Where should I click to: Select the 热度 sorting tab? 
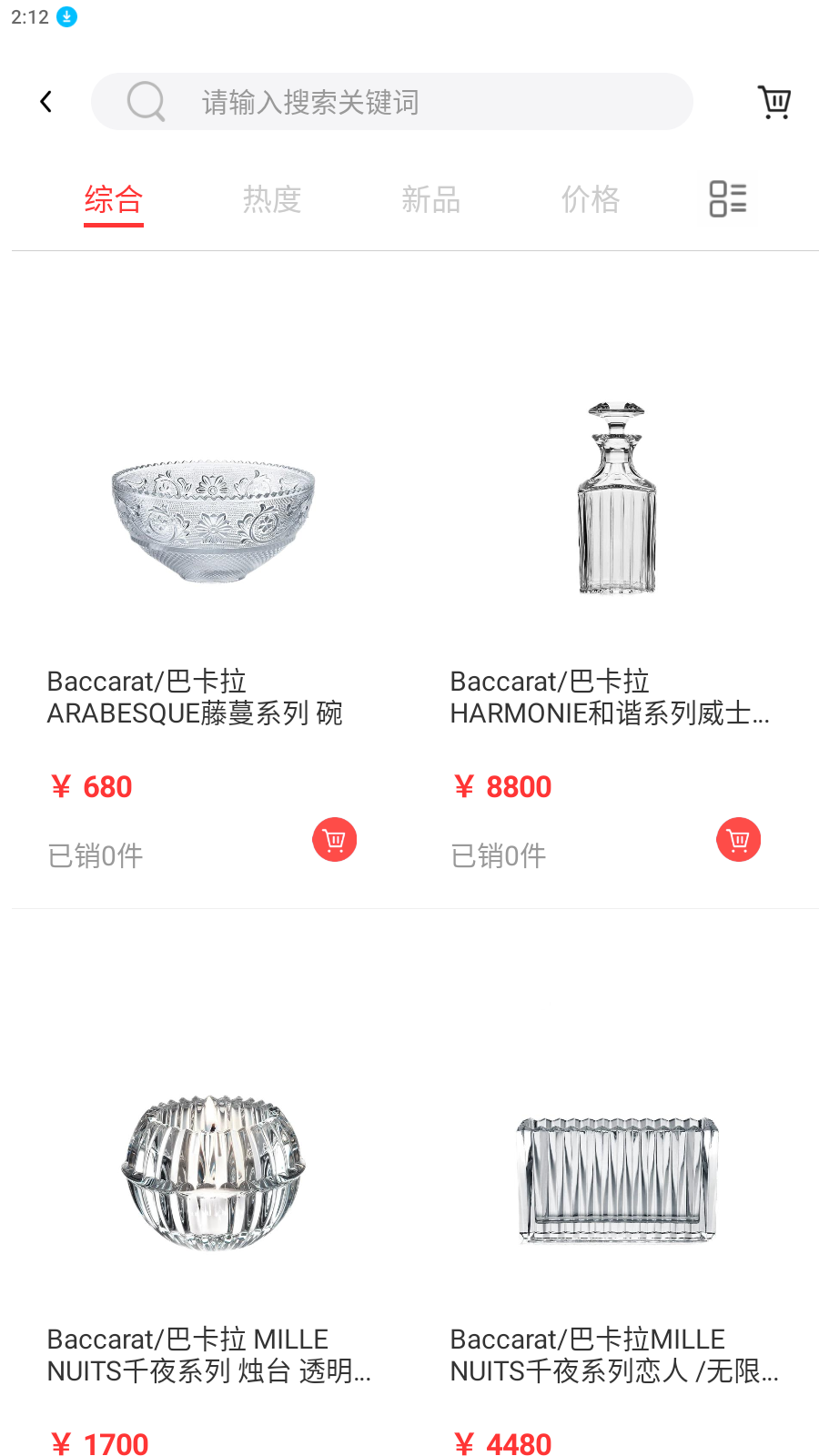point(272,199)
